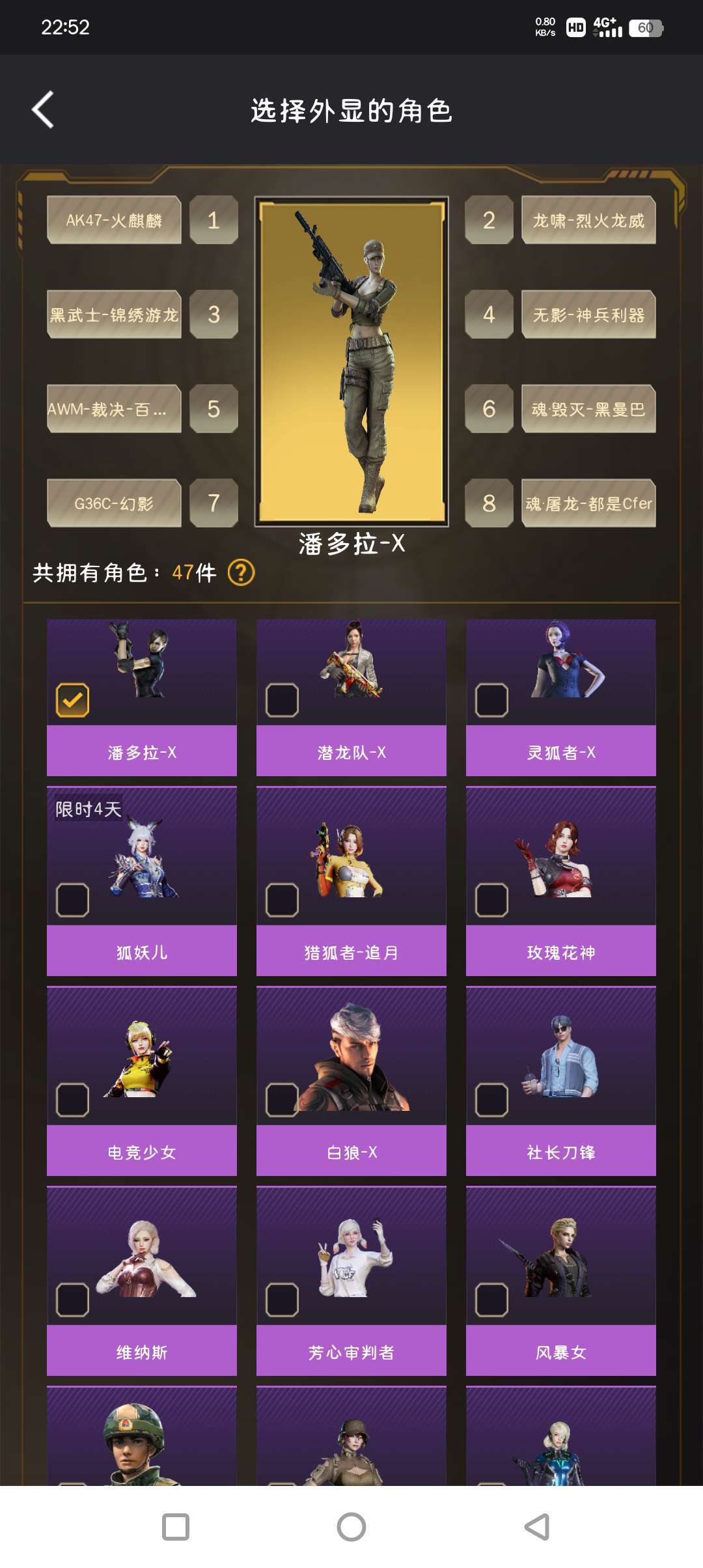
Task: Select the 维纳斯 character checkbox
Action: (72, 1300)
